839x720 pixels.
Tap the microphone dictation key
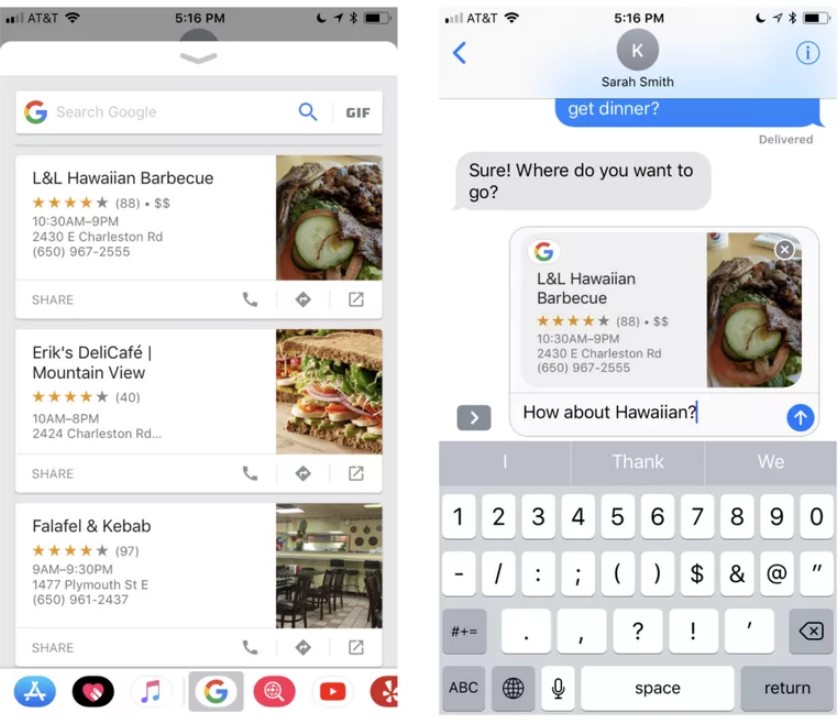coord(558,688)
